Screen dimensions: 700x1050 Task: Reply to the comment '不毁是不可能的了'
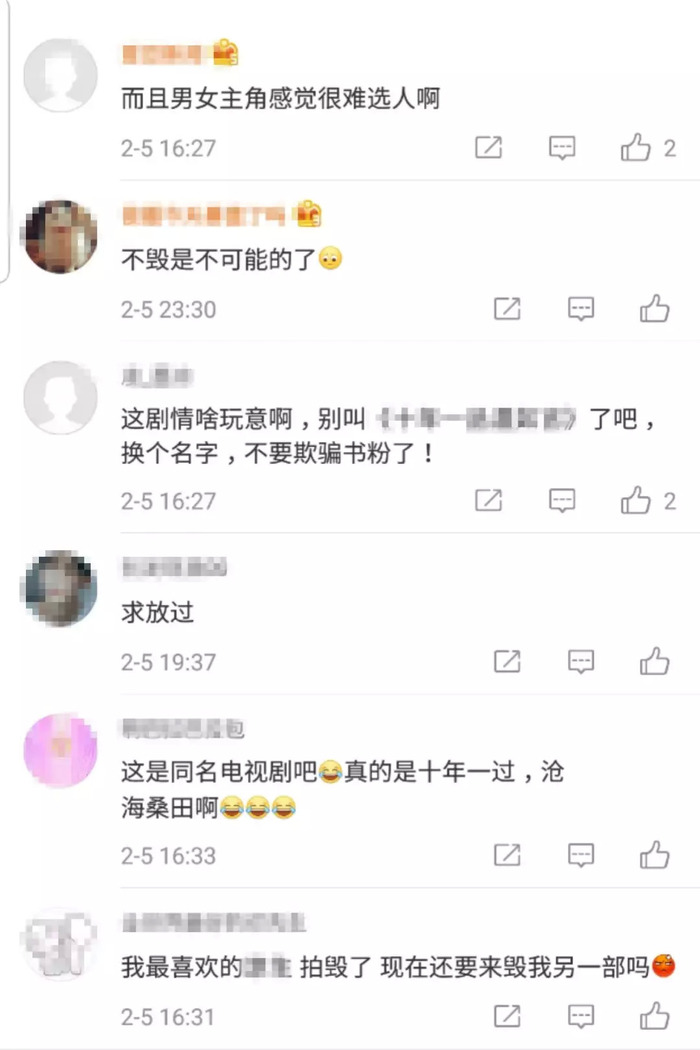coord(581,309)
